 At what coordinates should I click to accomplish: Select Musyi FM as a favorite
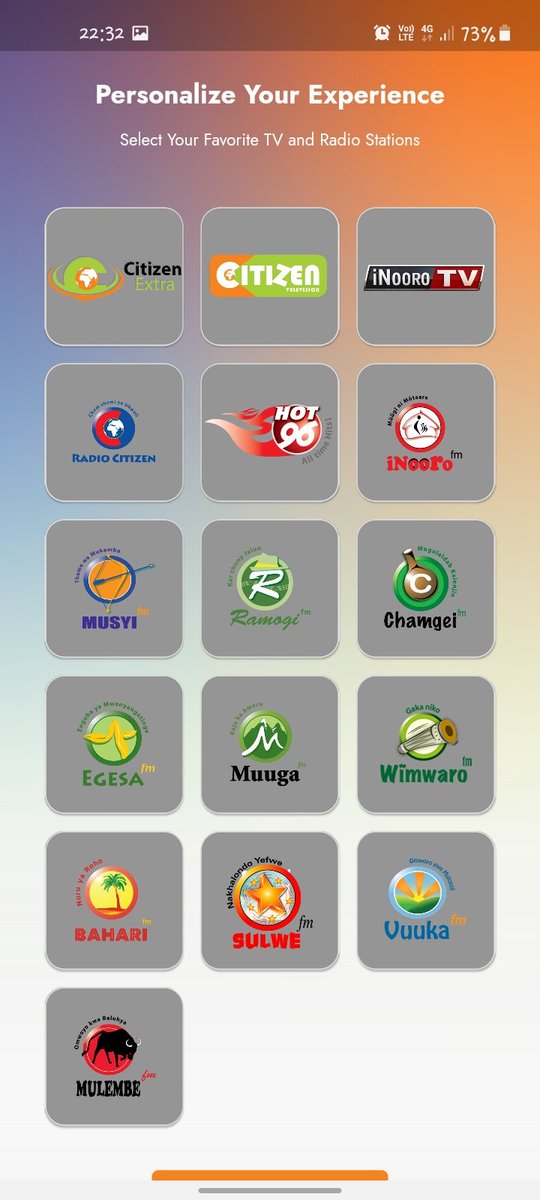(x=114, y=588)
